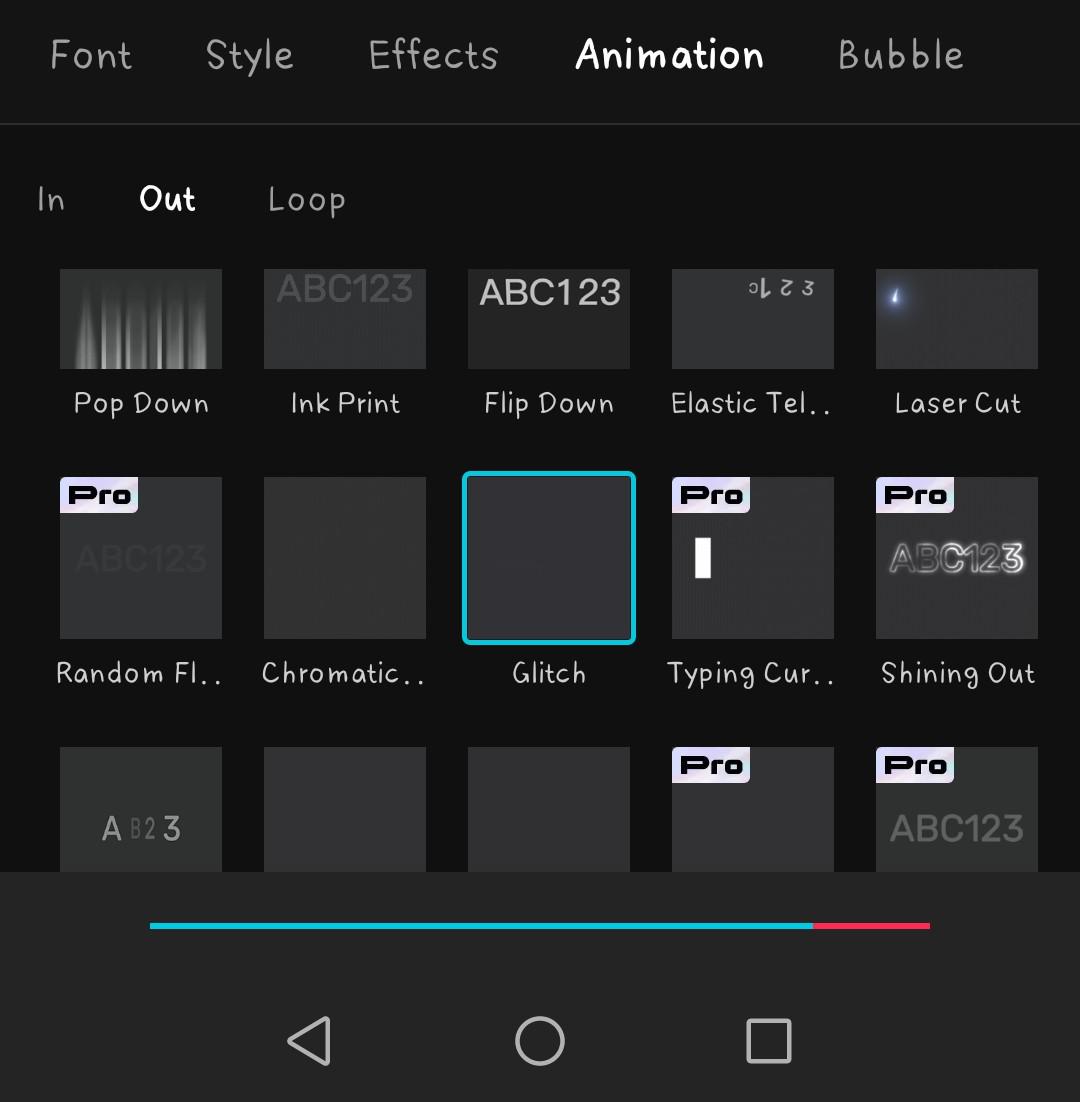Open the Bubble tab
Viewport: 1080px width, 1102px height.
pyautogui.click(x=900, y=55)
